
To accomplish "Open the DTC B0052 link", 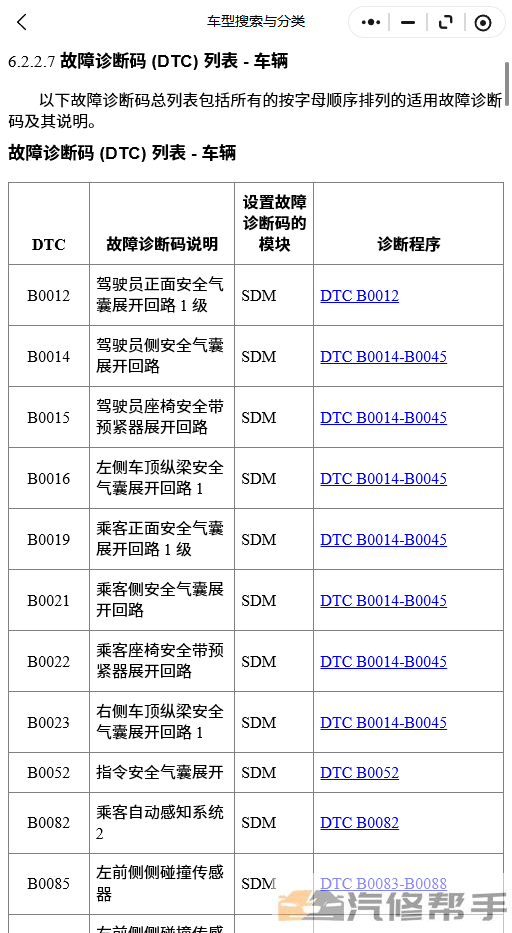I will pos(360,772).
